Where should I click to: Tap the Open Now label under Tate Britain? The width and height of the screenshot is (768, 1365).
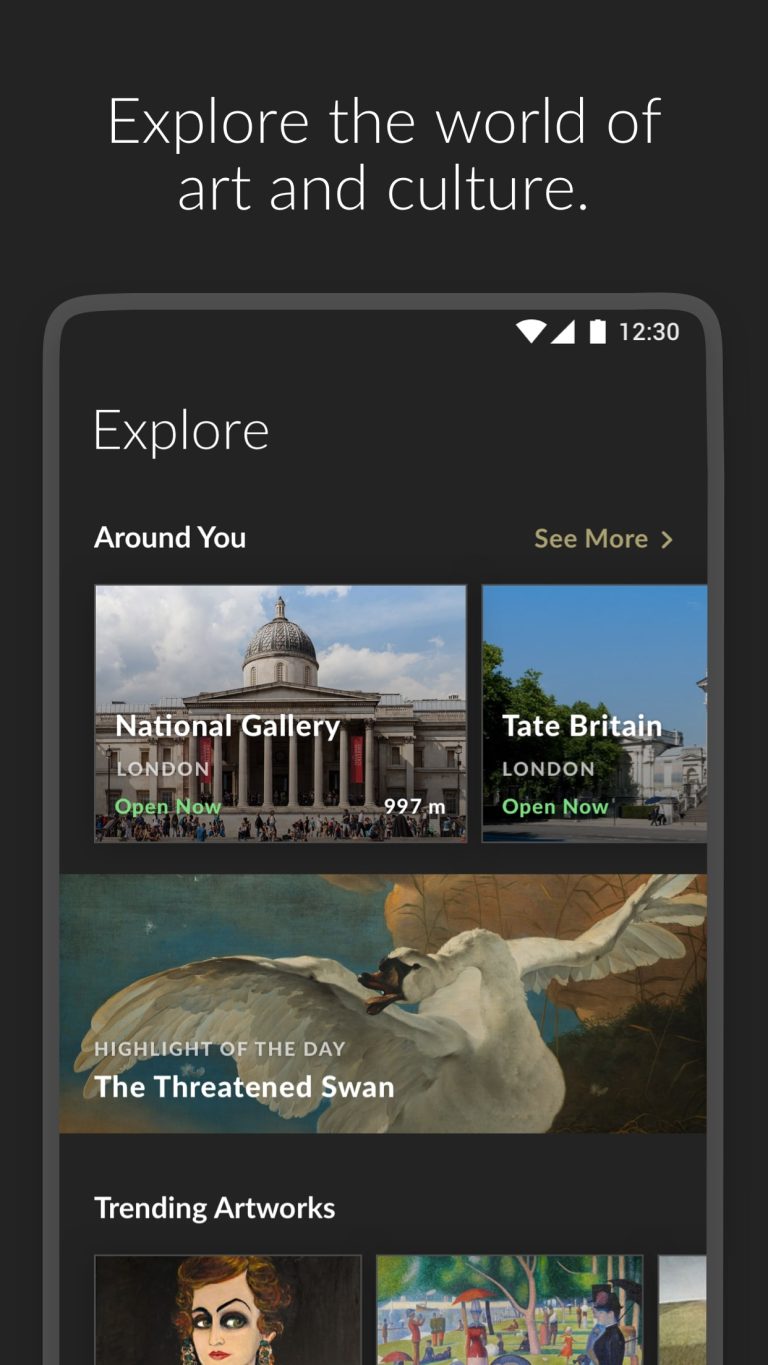click(x=554, y=806)
